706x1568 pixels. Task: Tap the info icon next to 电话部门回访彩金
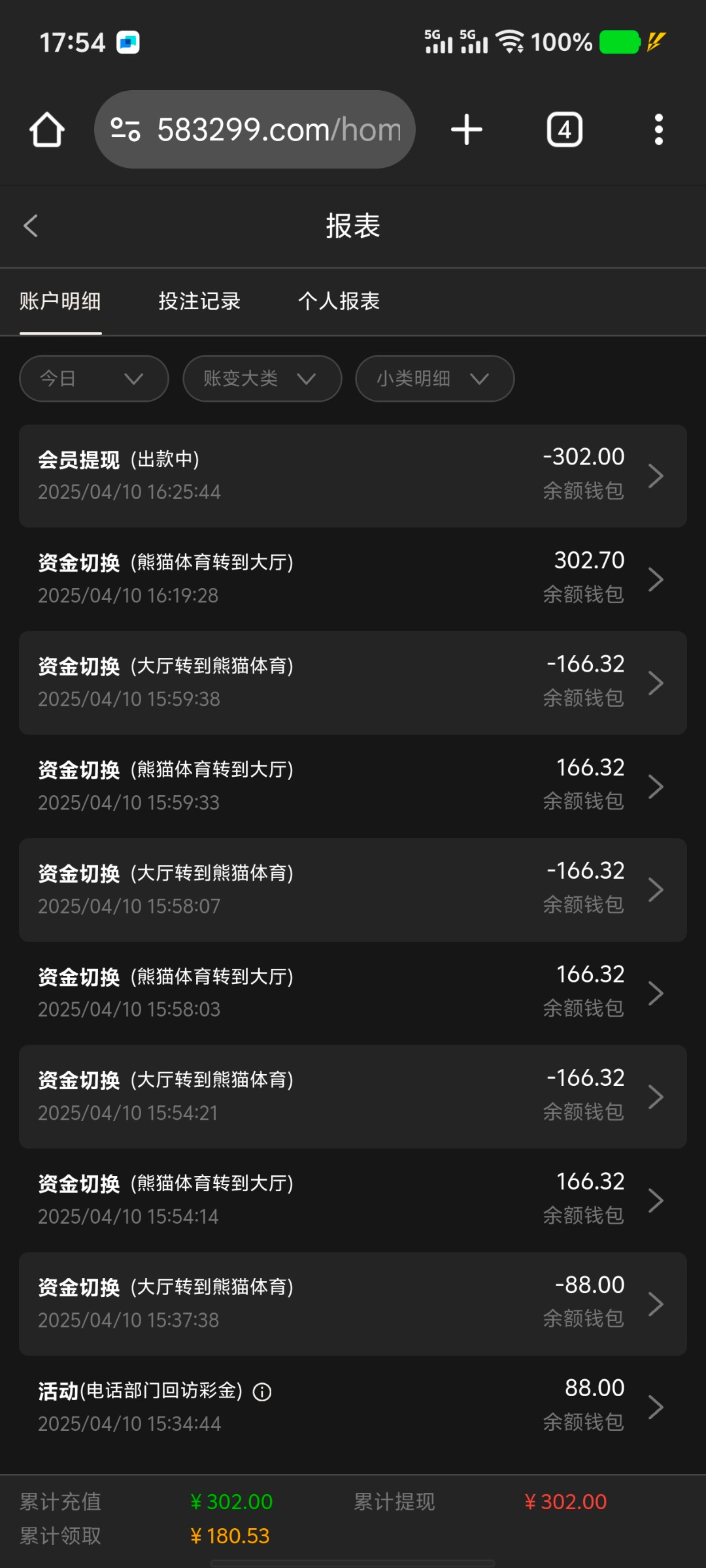point(262,1392)
